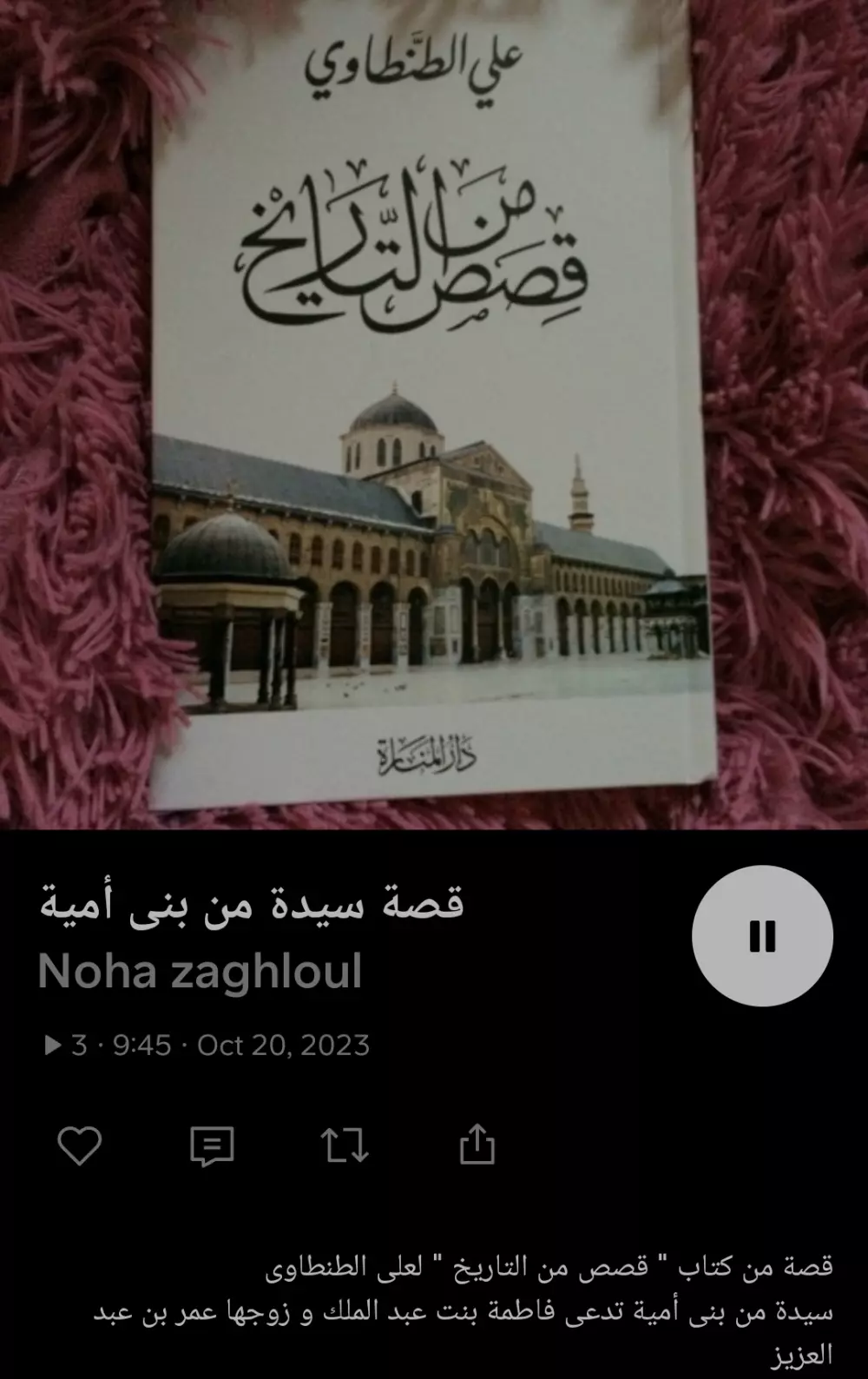Pause the playing track

click(x=761, y=937)
